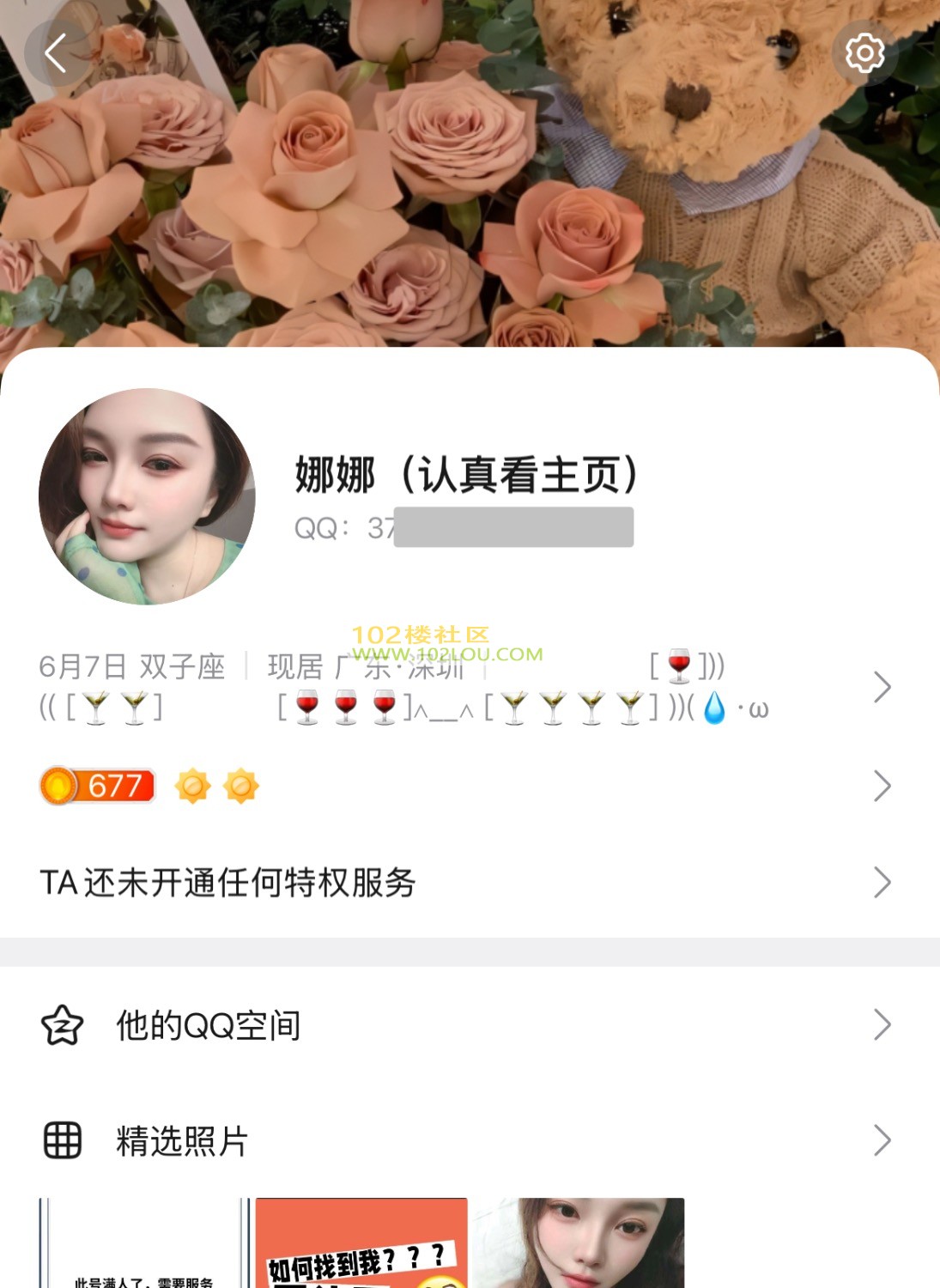Open 他的QQ空间
The image size is (940, 1288).
click(209, 1025)
